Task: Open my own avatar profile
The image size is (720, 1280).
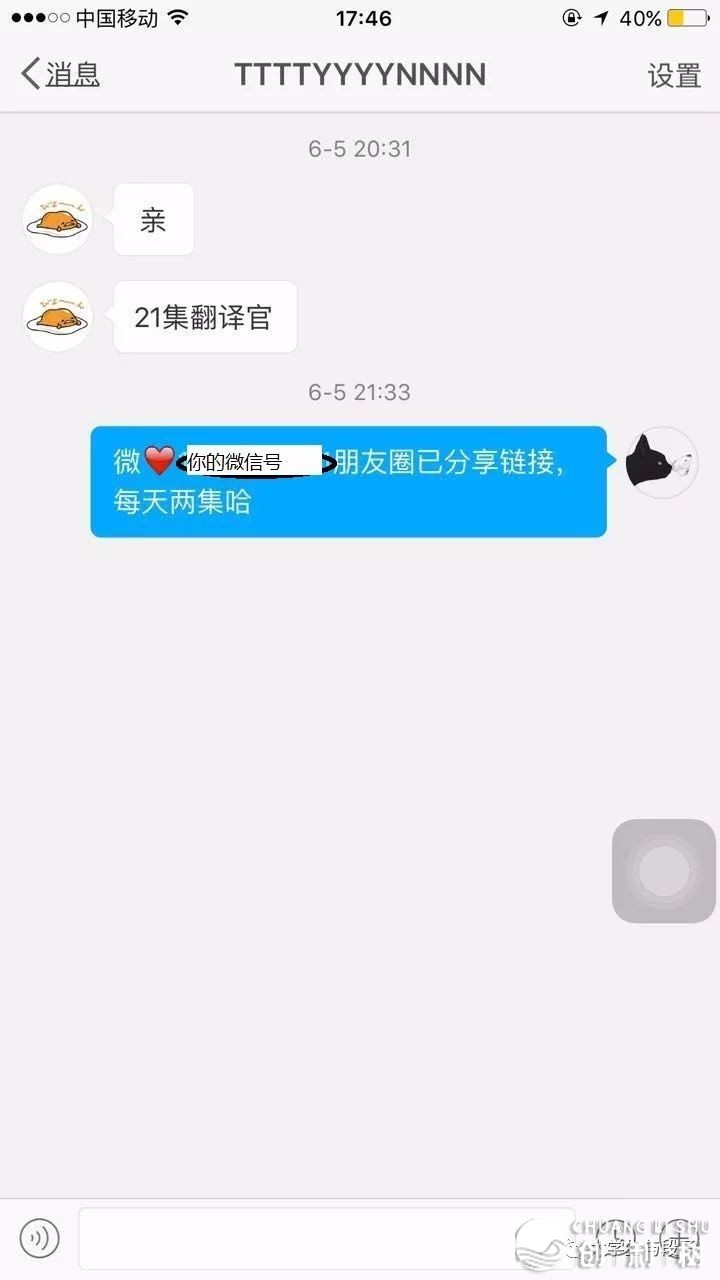Action: (x=661, y=462)
